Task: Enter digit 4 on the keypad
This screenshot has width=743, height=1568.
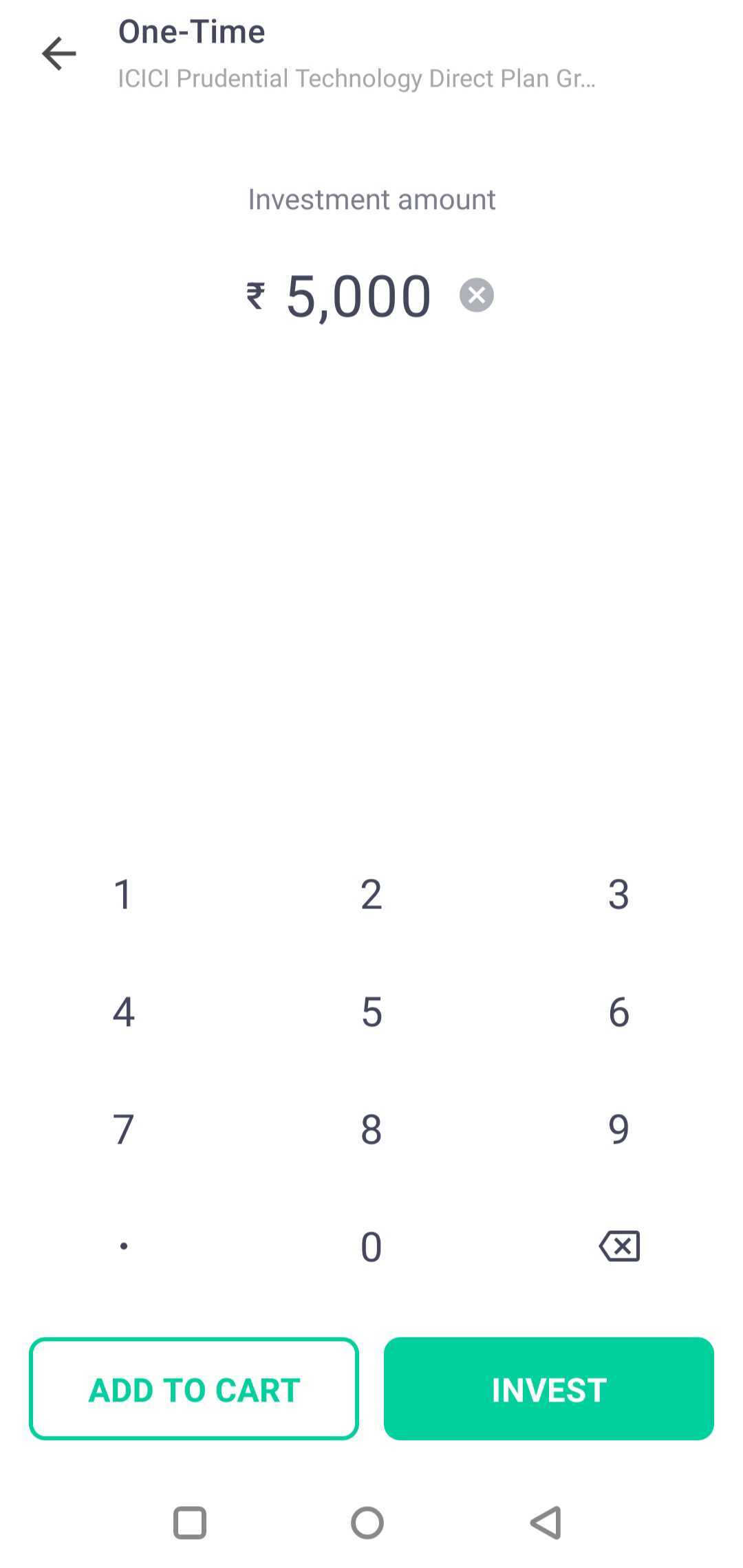Action: pyautogui.click(x=124, y=1012)
